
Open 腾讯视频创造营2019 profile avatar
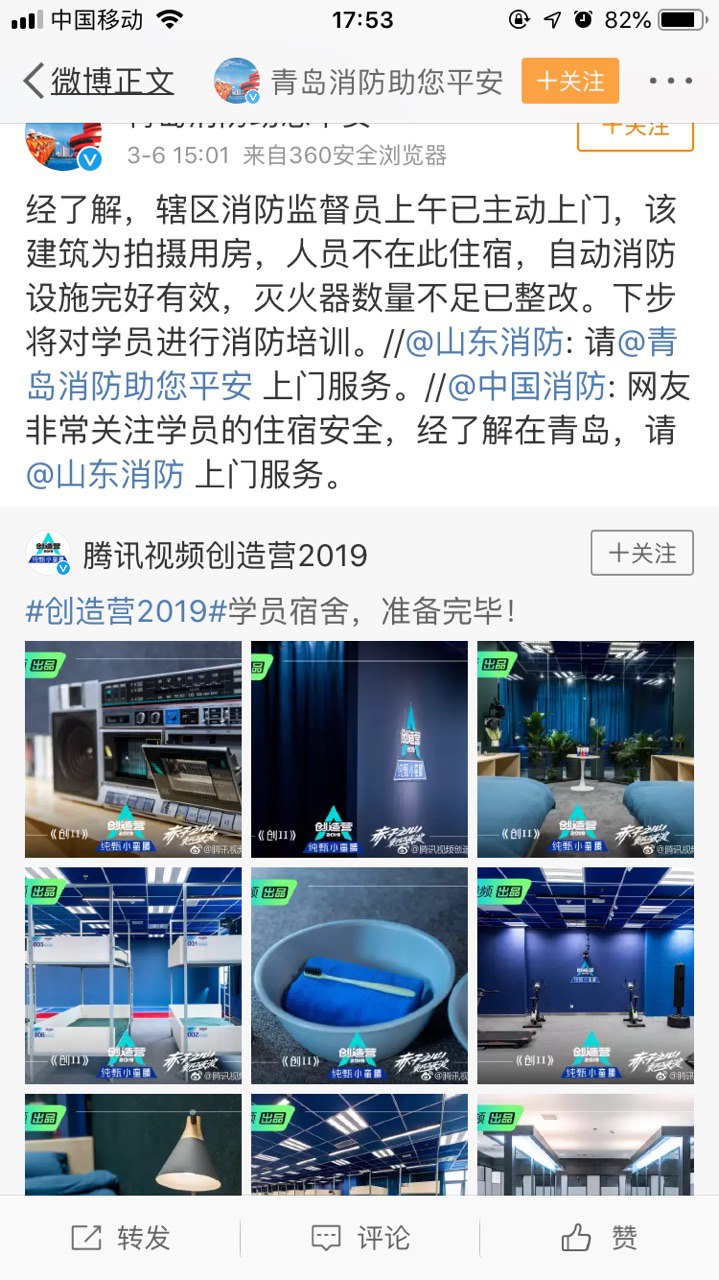click(x=48, y=554)
